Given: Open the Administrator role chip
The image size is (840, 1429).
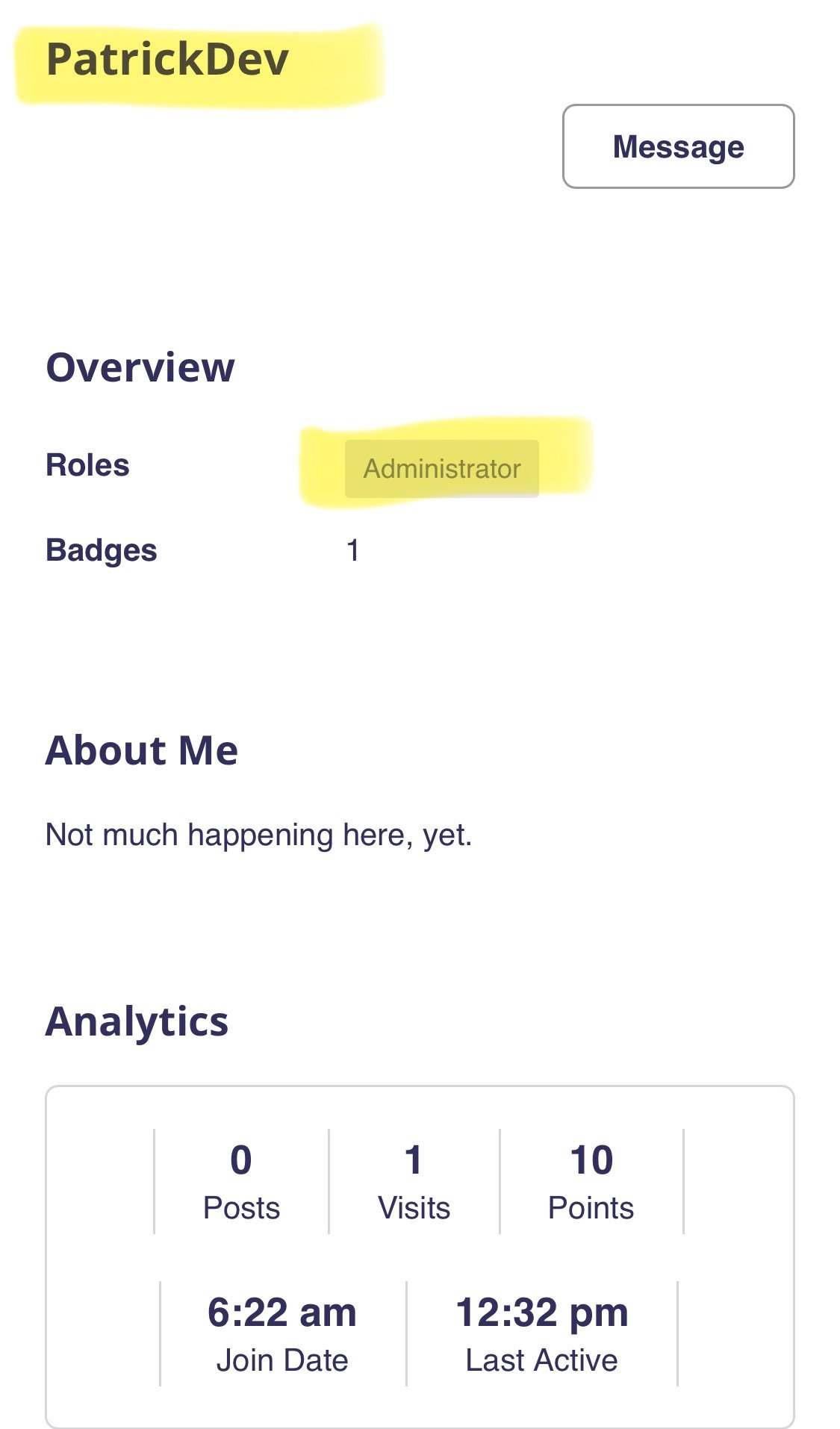Looking at the screenshot, I should pos(441,469).
